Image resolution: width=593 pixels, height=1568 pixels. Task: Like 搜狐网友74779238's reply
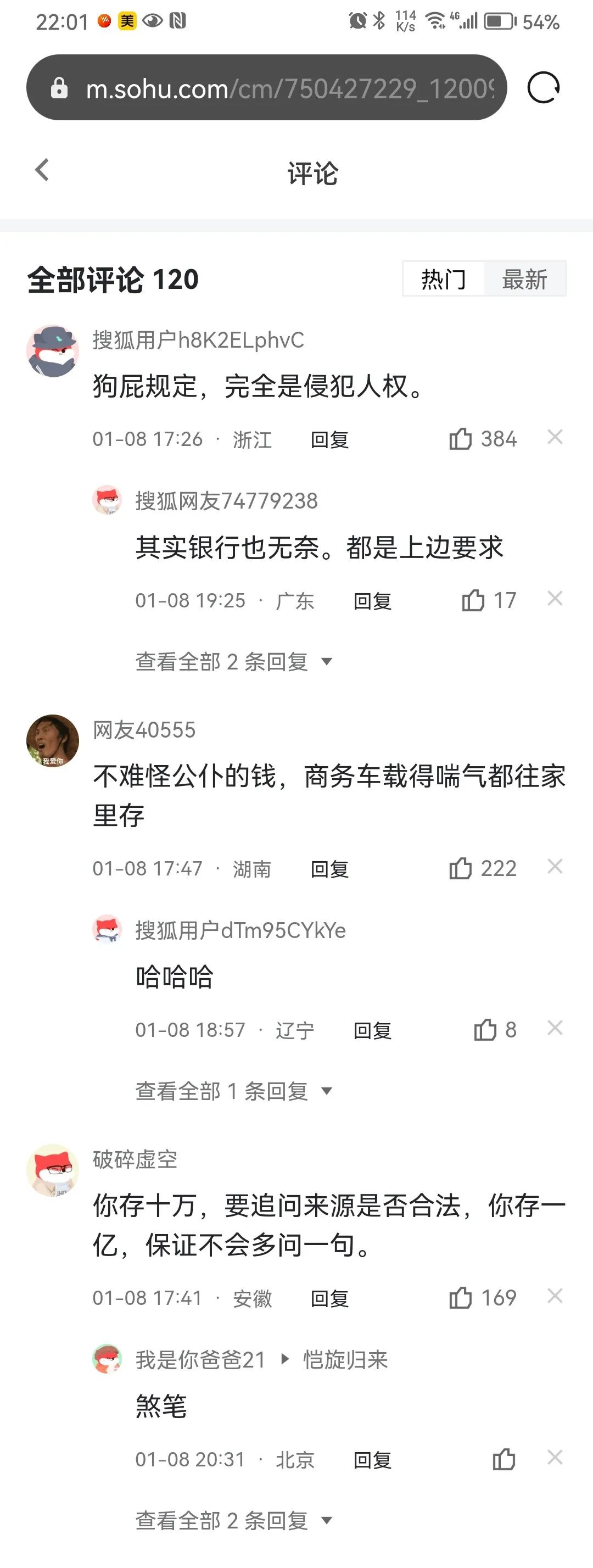click(x=473, y=601)
